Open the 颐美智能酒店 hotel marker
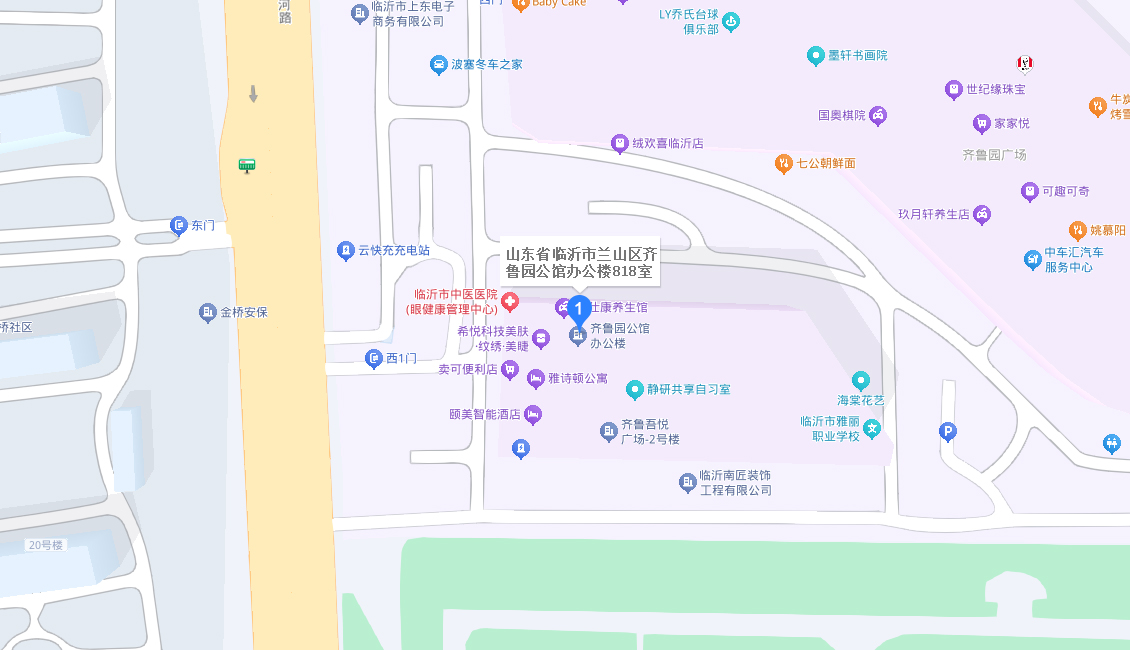Screen dimensions: 1130x650 [x=533, y=414]
